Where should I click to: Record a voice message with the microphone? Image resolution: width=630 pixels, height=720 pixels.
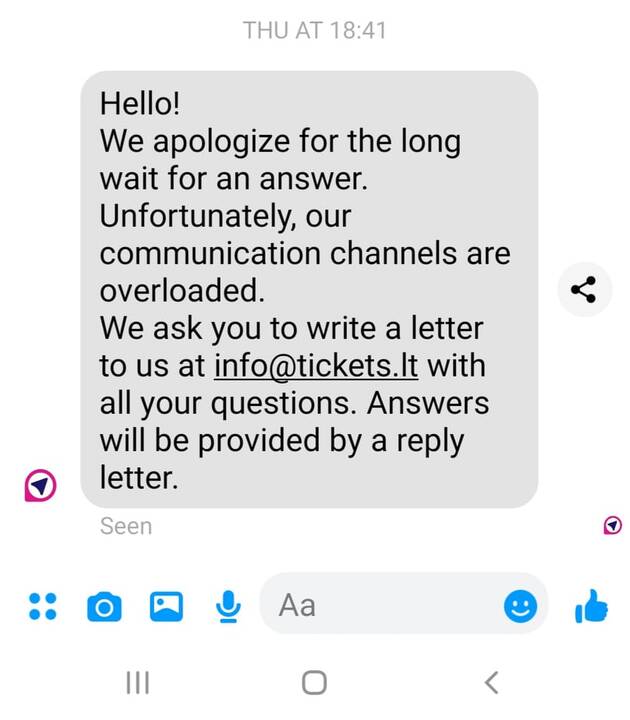pos(229,605)
